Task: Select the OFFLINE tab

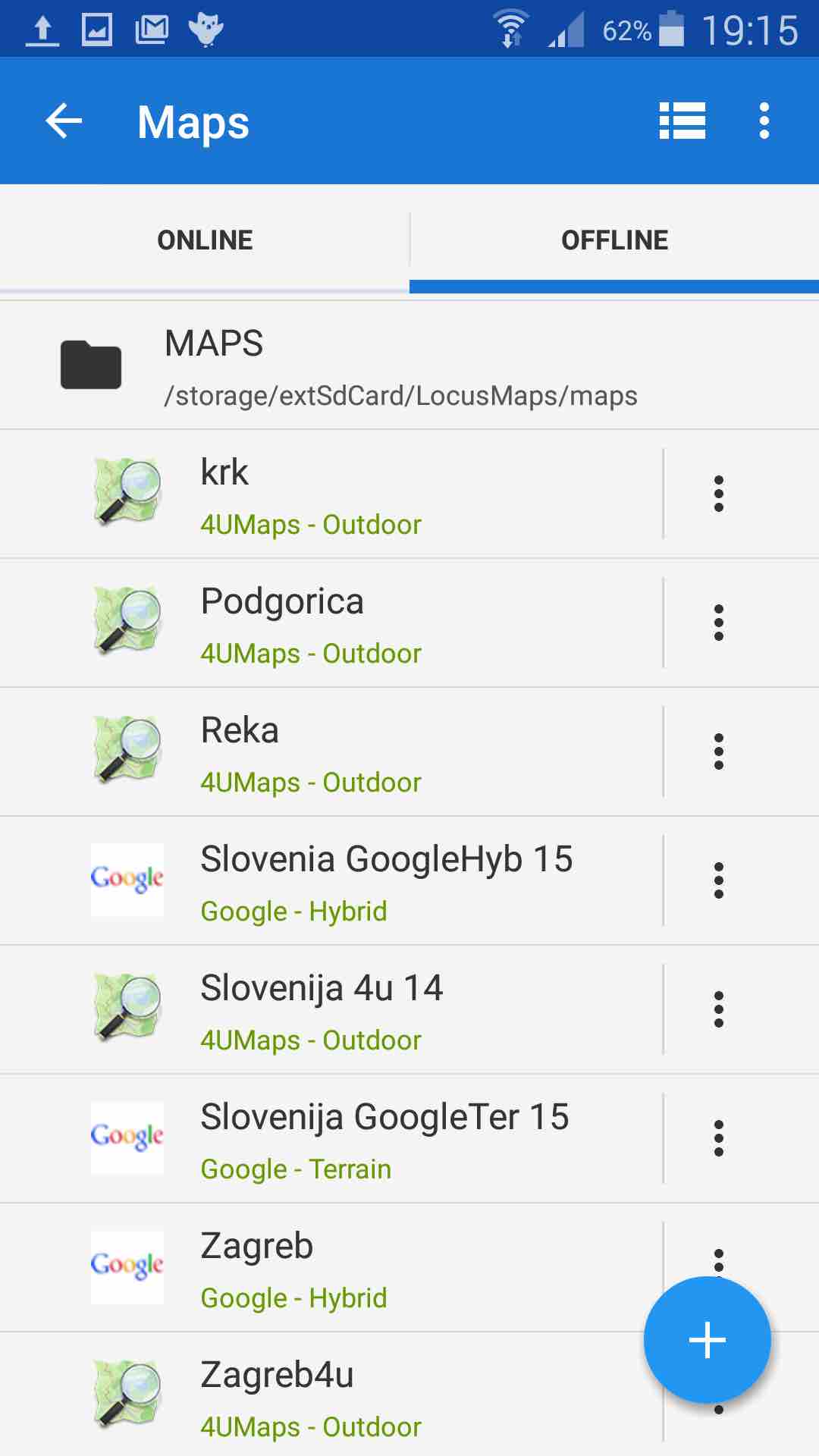Action: point(614,240)
